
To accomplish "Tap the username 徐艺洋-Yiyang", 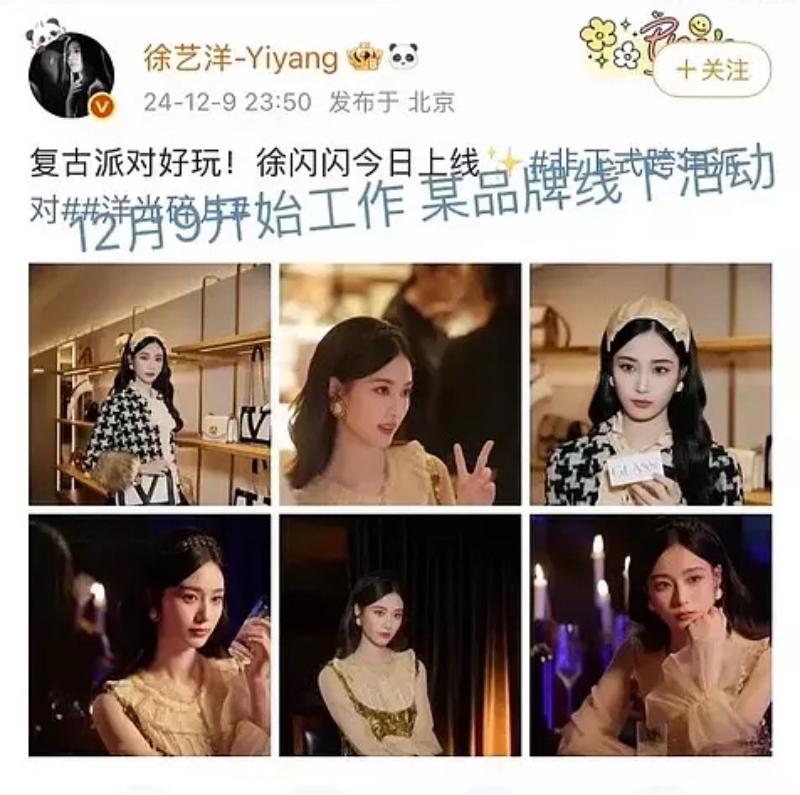I will pos(240,58).
